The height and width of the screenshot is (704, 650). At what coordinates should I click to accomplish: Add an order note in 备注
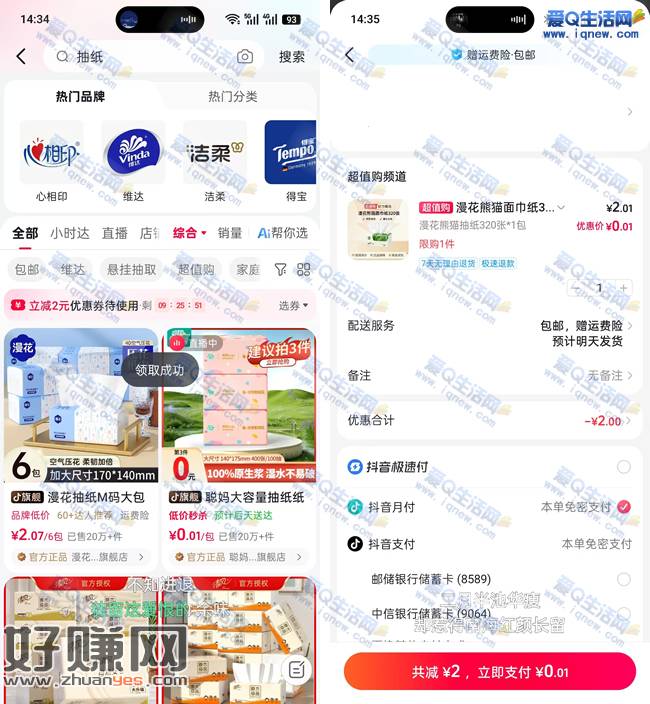pyautogui.click(x=490, y=375)
